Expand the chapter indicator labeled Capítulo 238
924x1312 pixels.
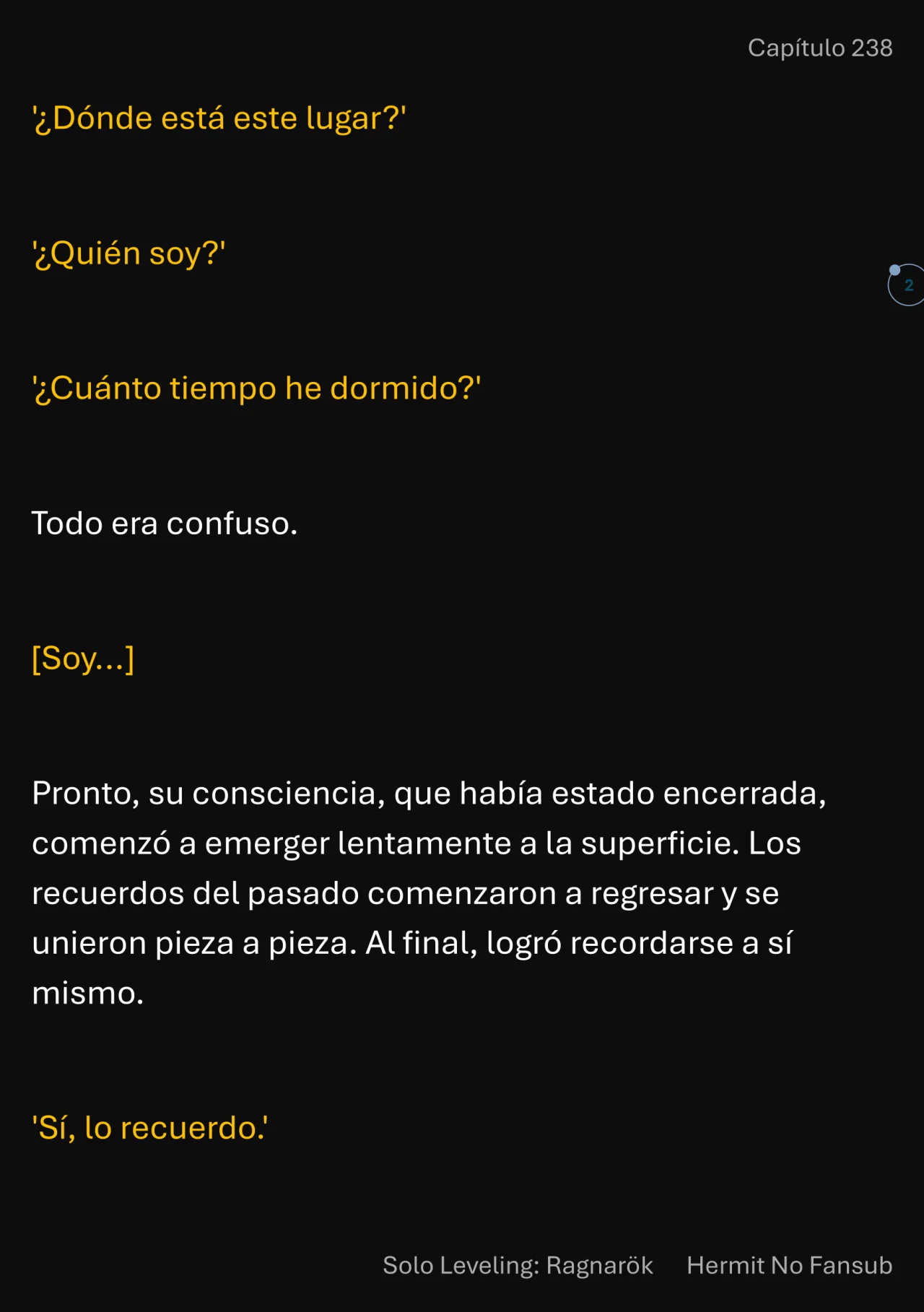[821, 48]
